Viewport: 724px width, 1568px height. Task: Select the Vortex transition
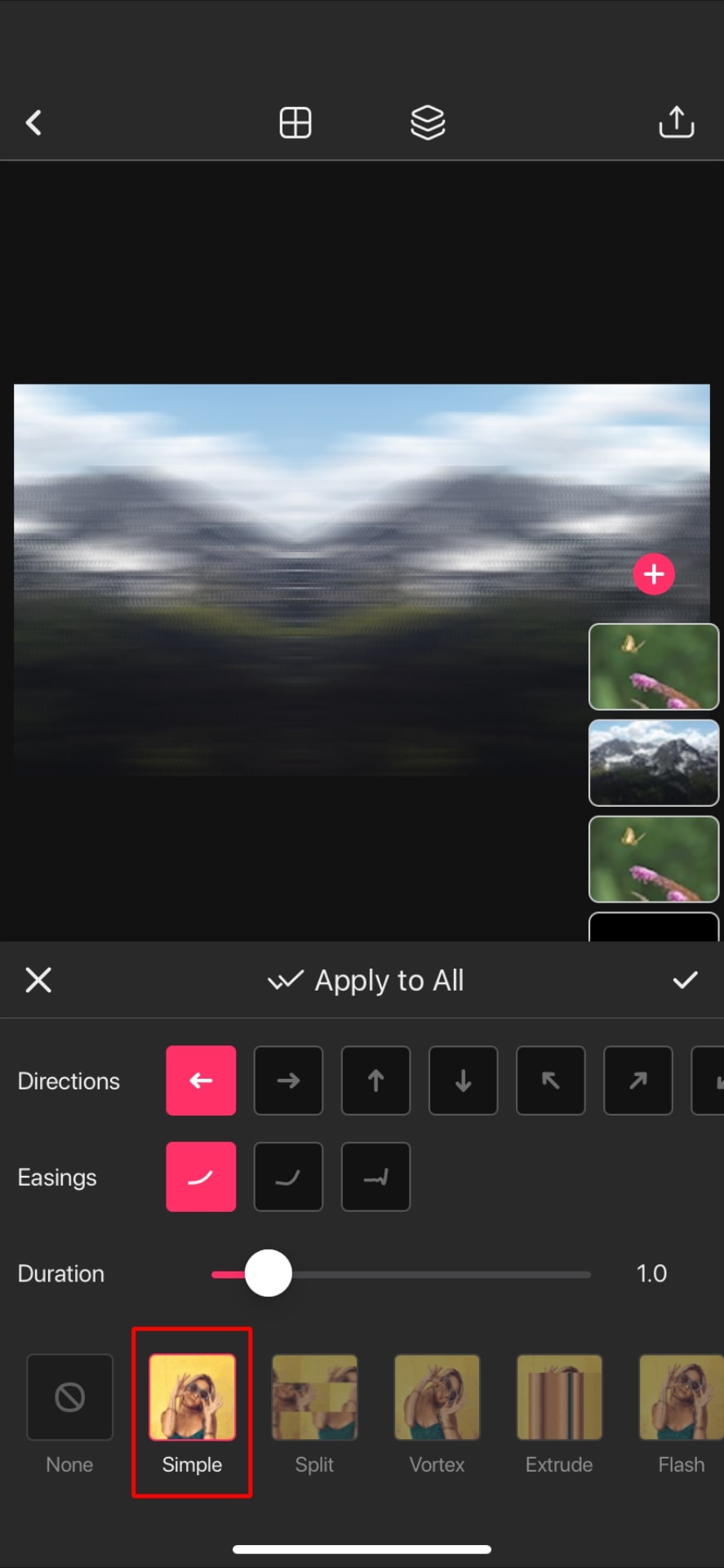coord(437,1414)
